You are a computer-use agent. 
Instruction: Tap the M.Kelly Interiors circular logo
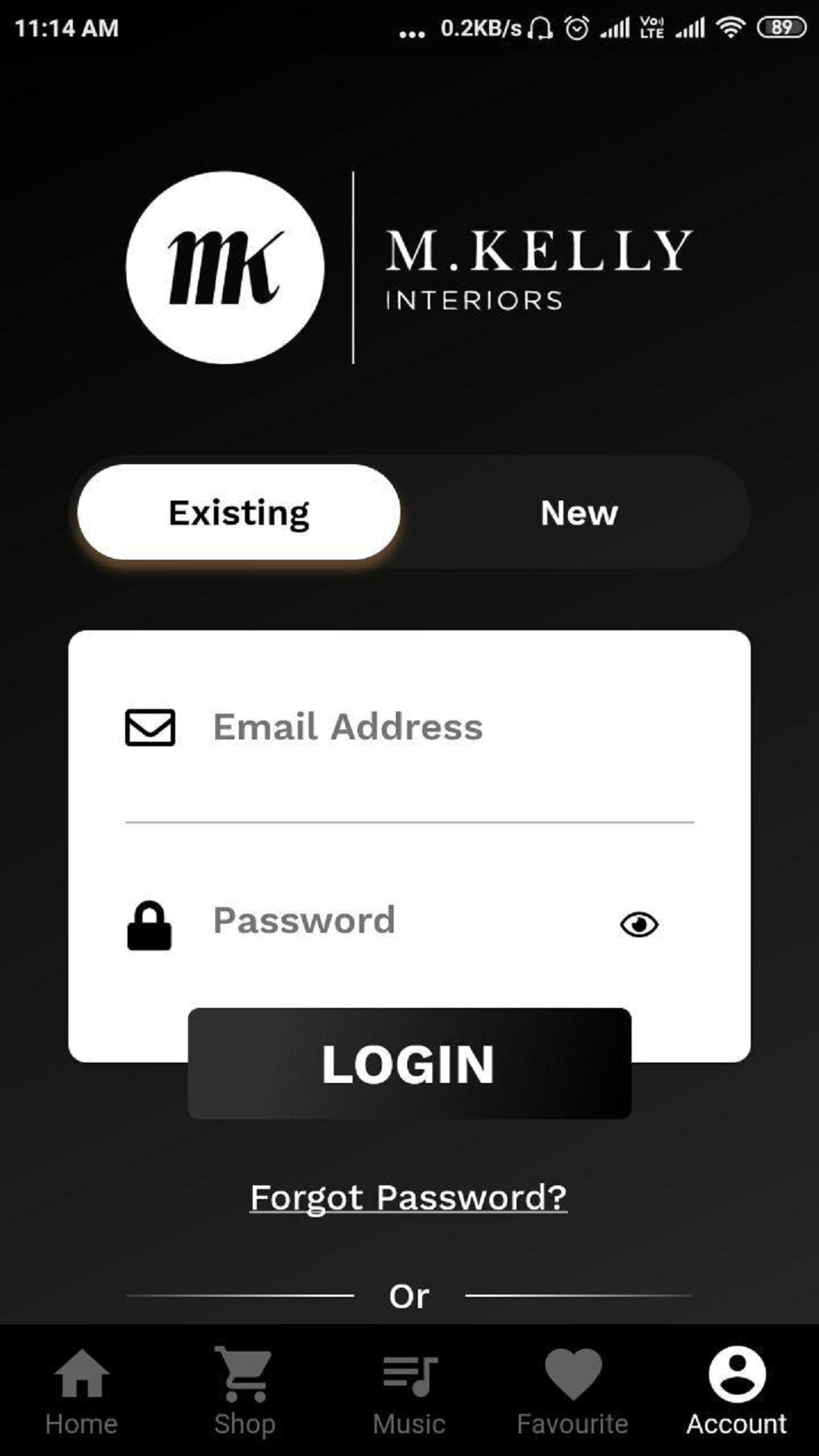(x=227, y=267)
